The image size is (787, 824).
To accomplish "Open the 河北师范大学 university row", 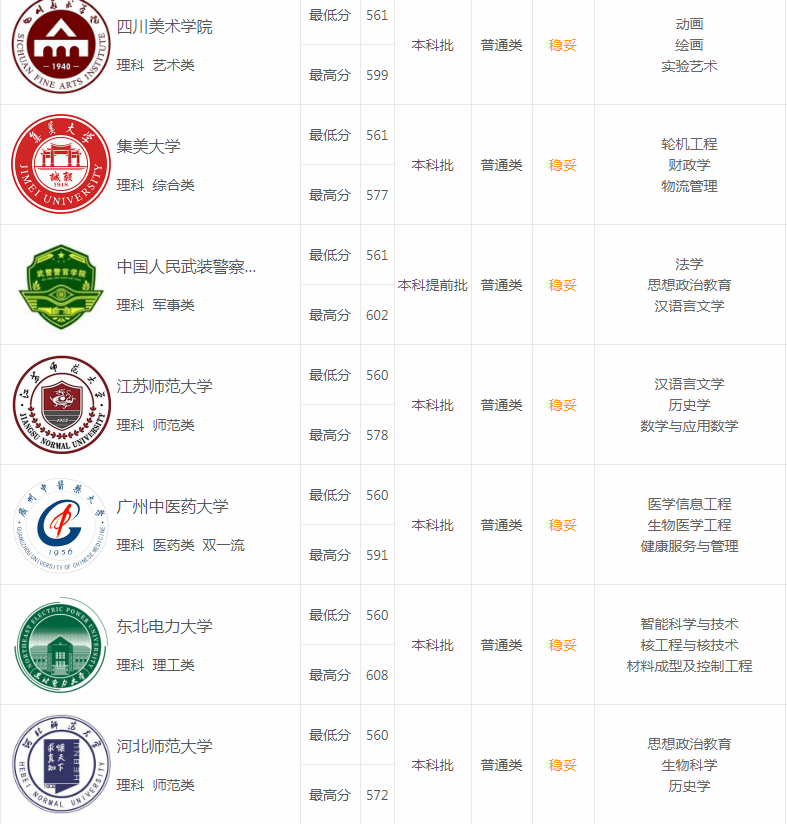I will click(x=165, y=746).
